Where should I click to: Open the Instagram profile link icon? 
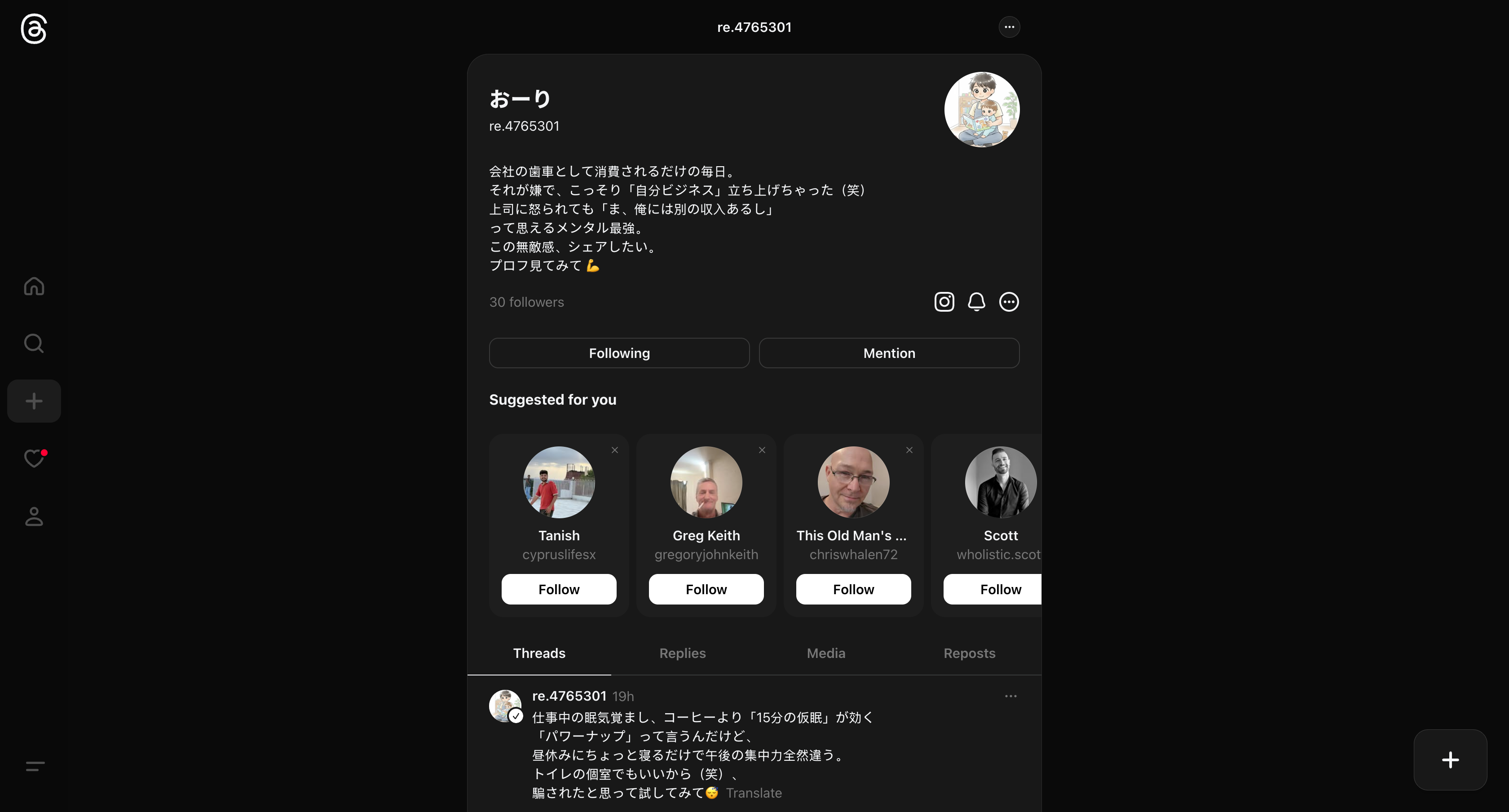pyautogui.click(x=944, y=302)
